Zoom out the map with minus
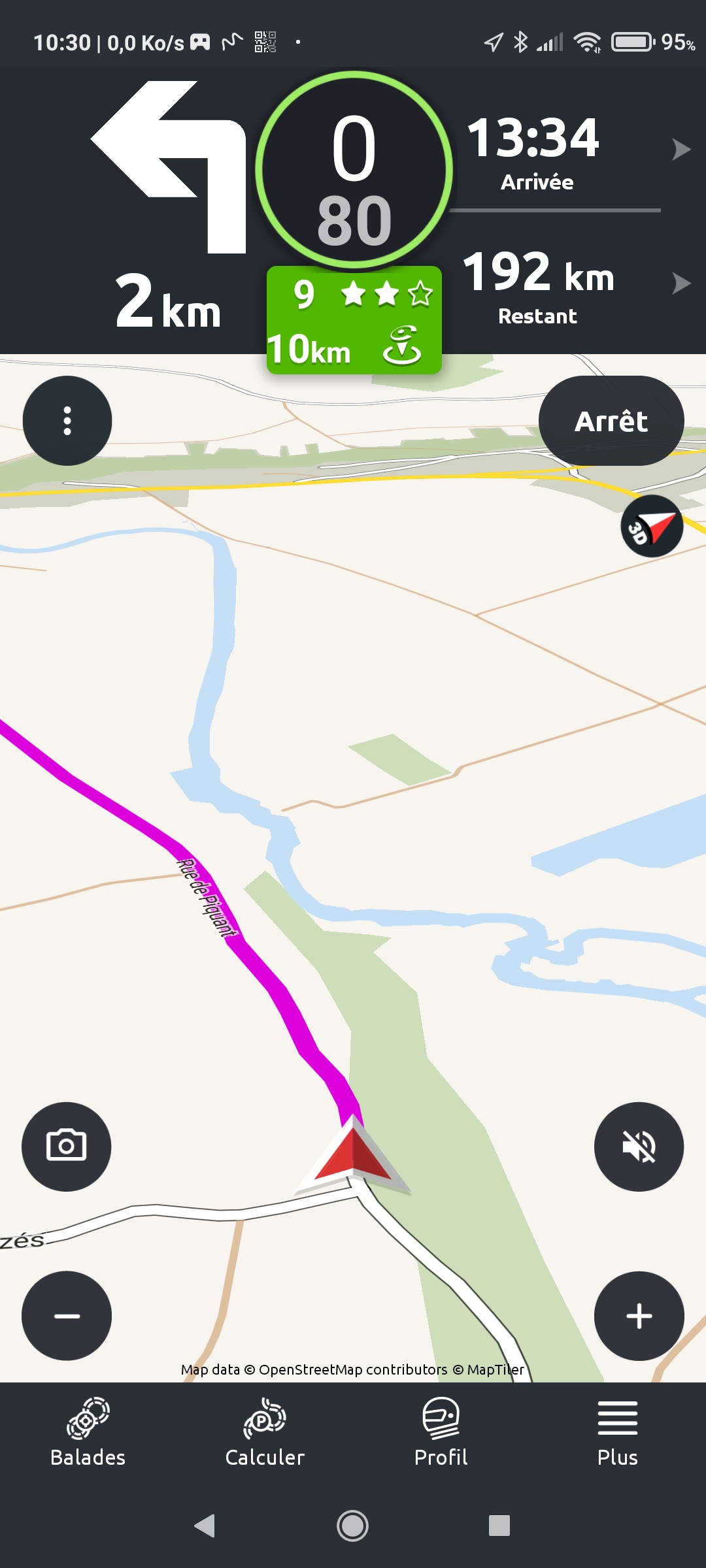This screenshot has width=706, height=1568. 67,1316
